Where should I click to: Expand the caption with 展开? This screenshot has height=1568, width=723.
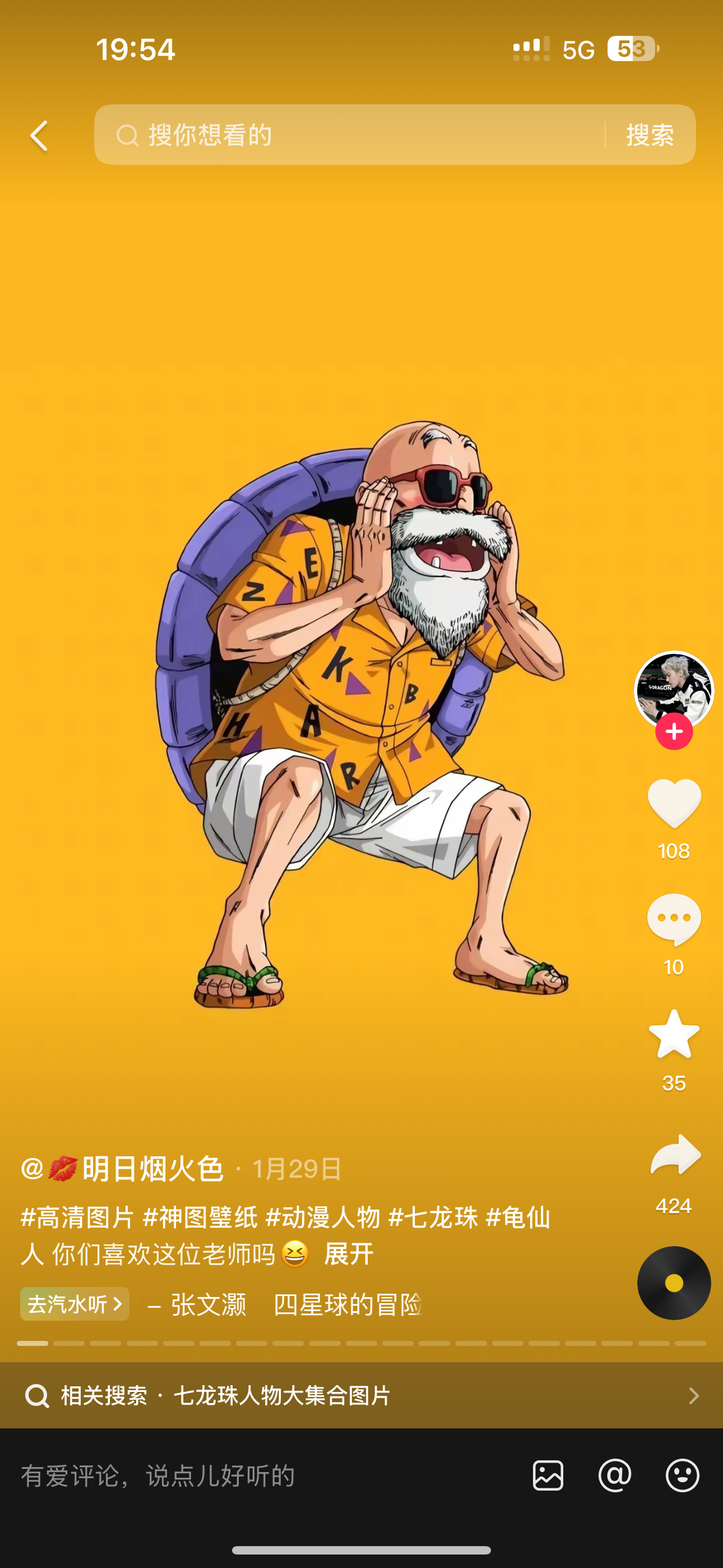coord(348,1254)
